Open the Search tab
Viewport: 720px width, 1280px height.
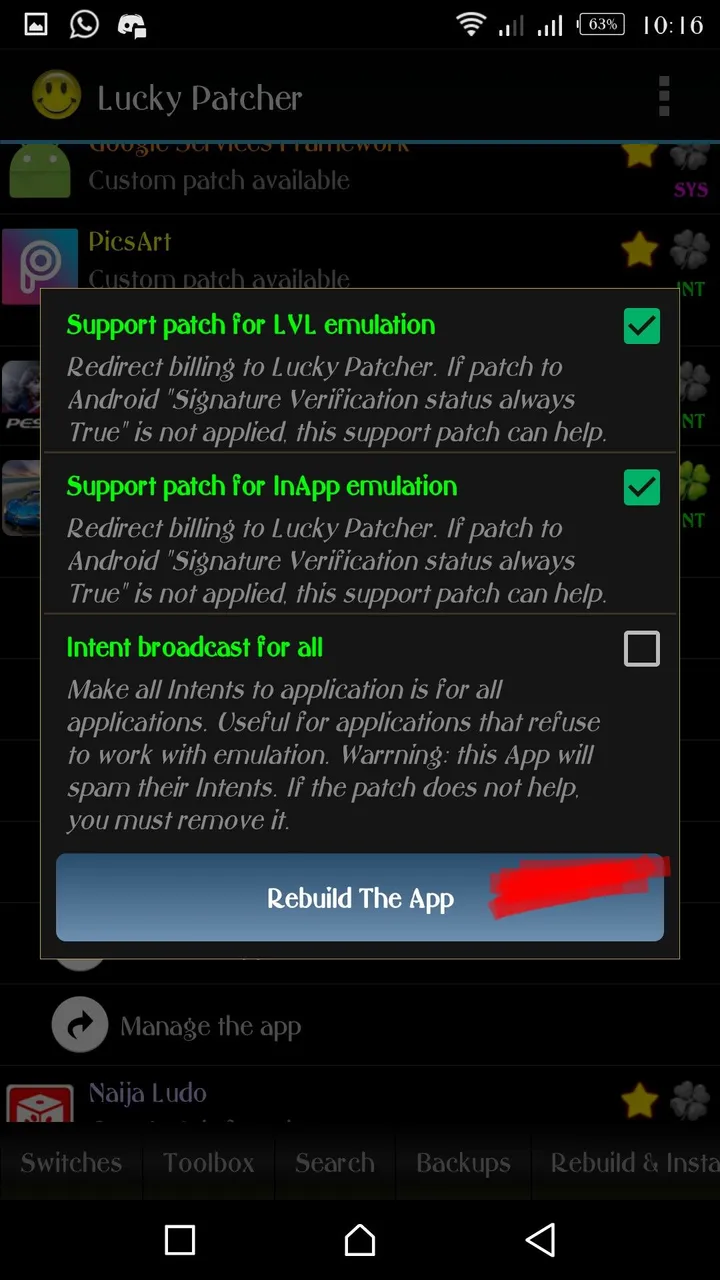334,1163
